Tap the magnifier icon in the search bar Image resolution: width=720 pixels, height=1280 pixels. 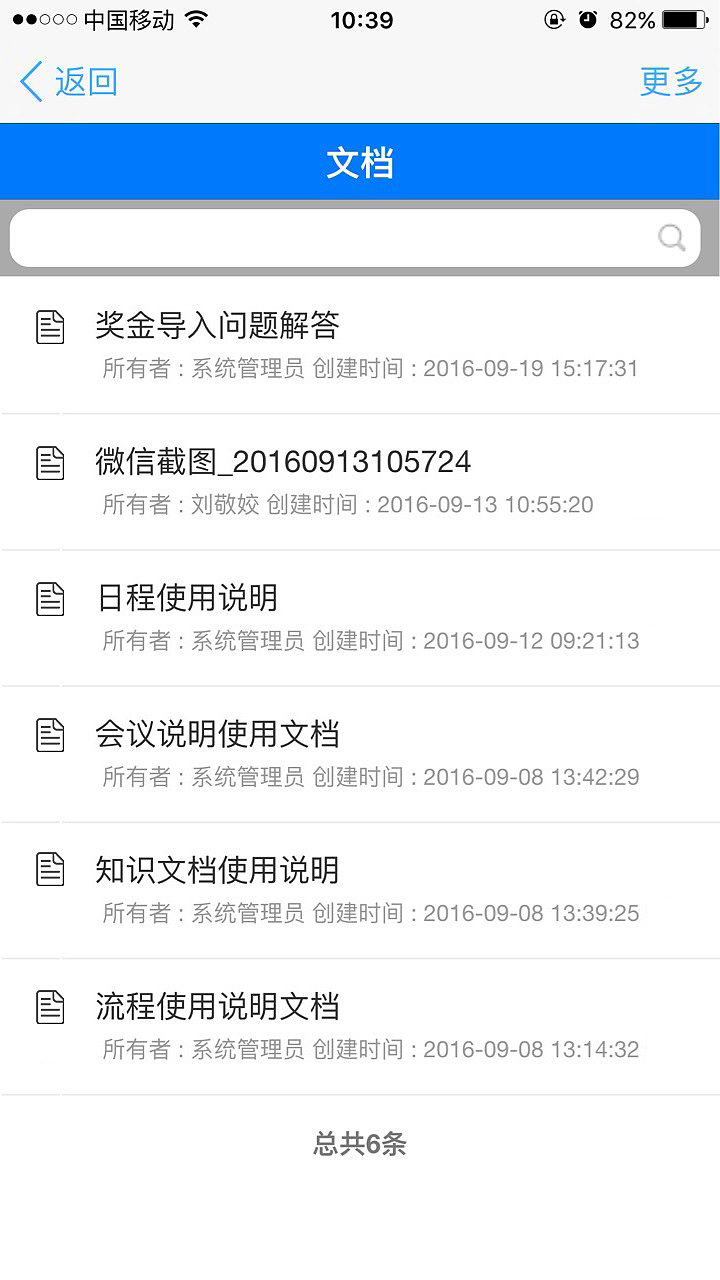[x=672, y=238]
